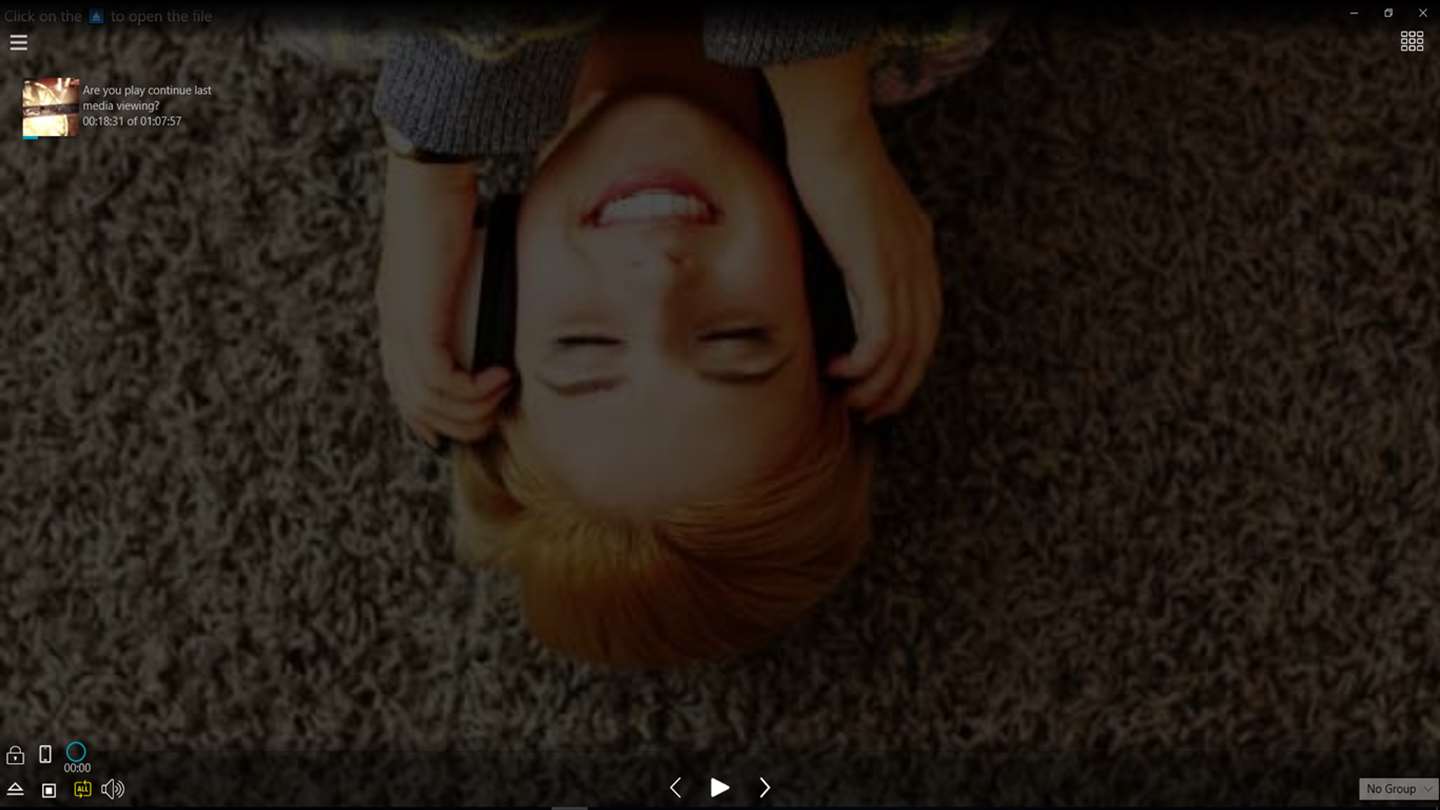Lock the player controls
This screenshot has height=810, width=1440.
[x=15, y=755]
